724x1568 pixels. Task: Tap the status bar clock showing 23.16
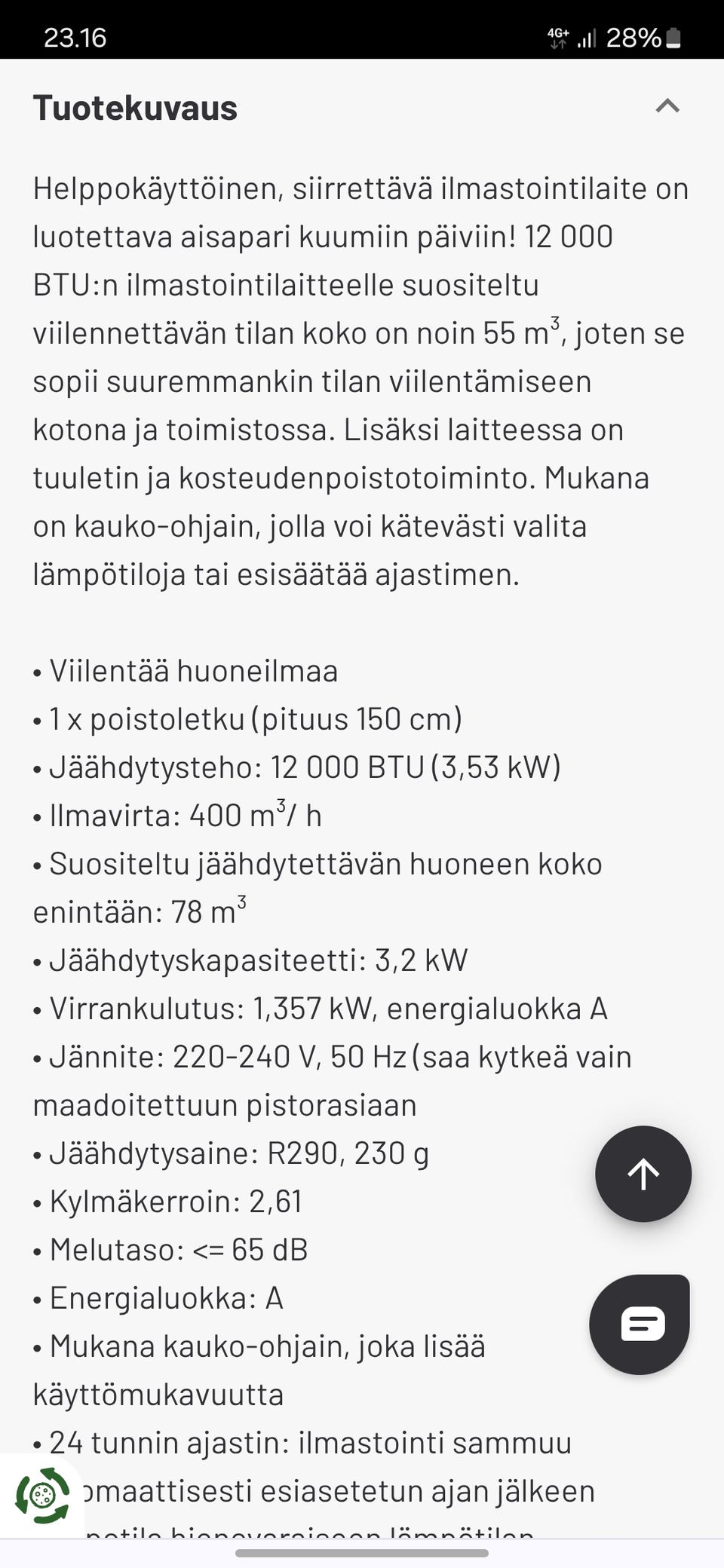click(75, 36)
